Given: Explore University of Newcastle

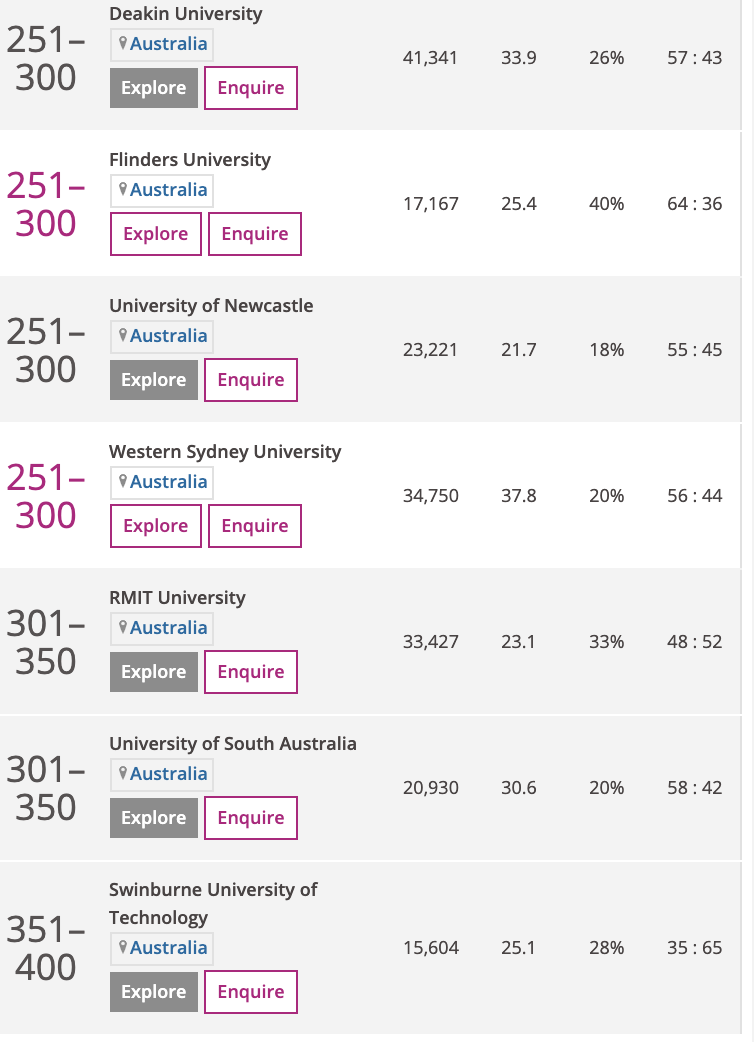Looking at the screenshot, I should click(x=154, y=380).
